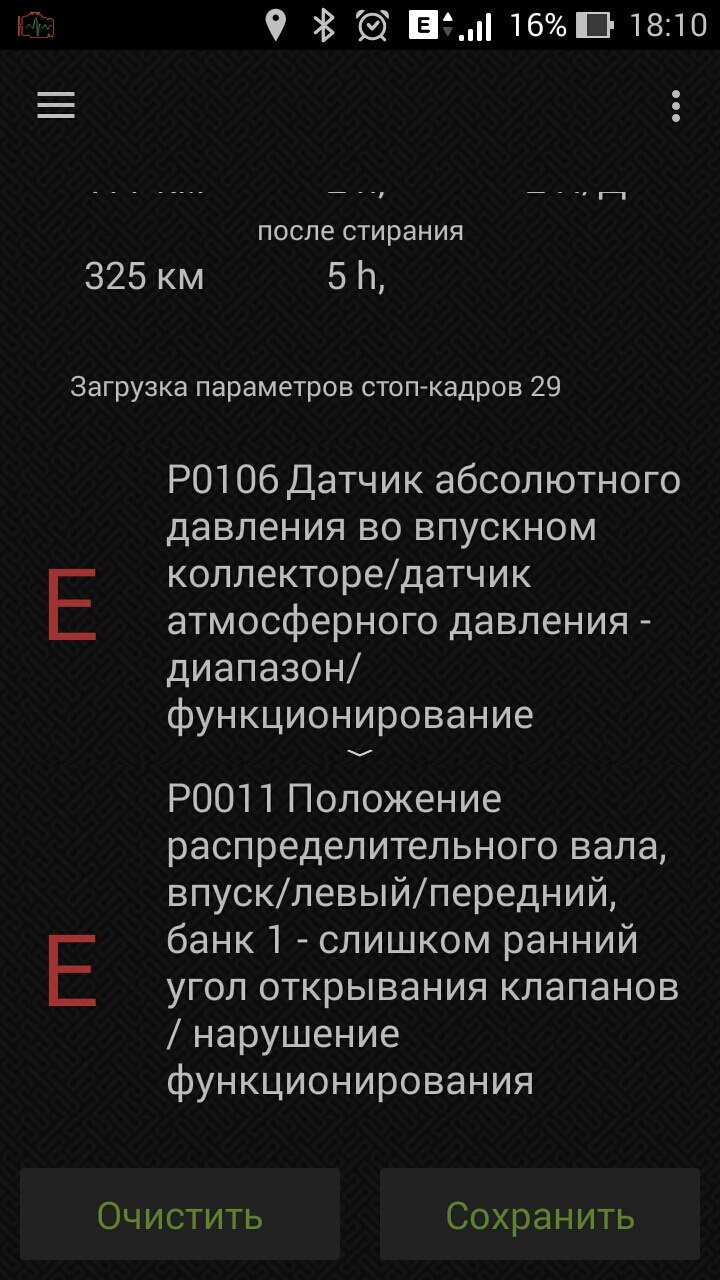Expand the chevron below the P0106 description
This screenshot has width=720, height=1280.
(x=360, y=753)
